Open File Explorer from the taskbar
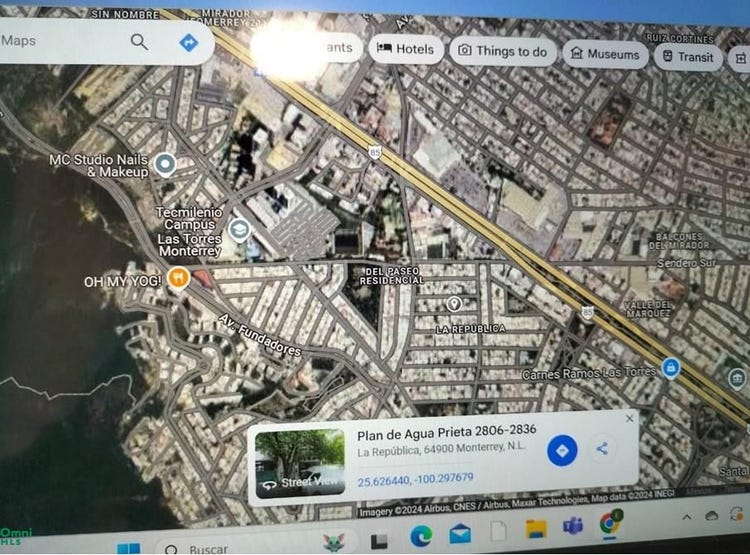This screenshot has height=555, width=750. (x=536, y=529)
